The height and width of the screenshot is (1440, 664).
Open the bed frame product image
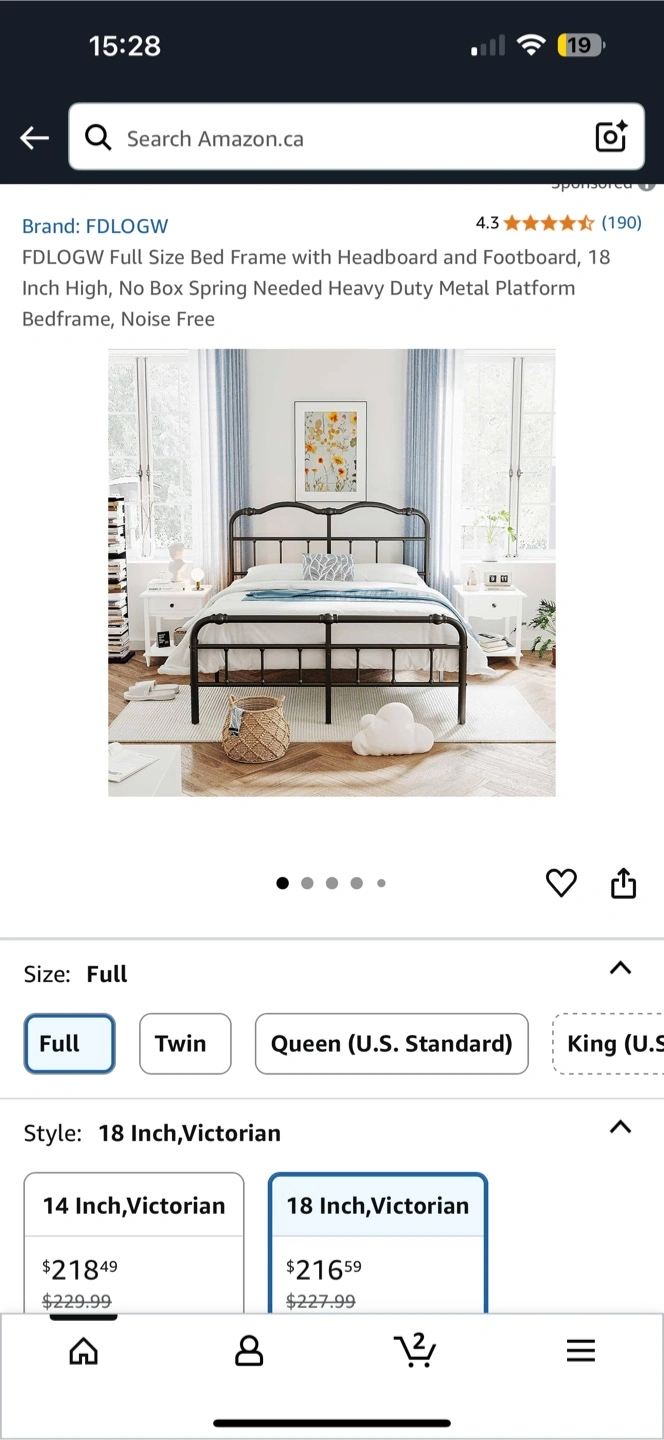tap(332, 572)
